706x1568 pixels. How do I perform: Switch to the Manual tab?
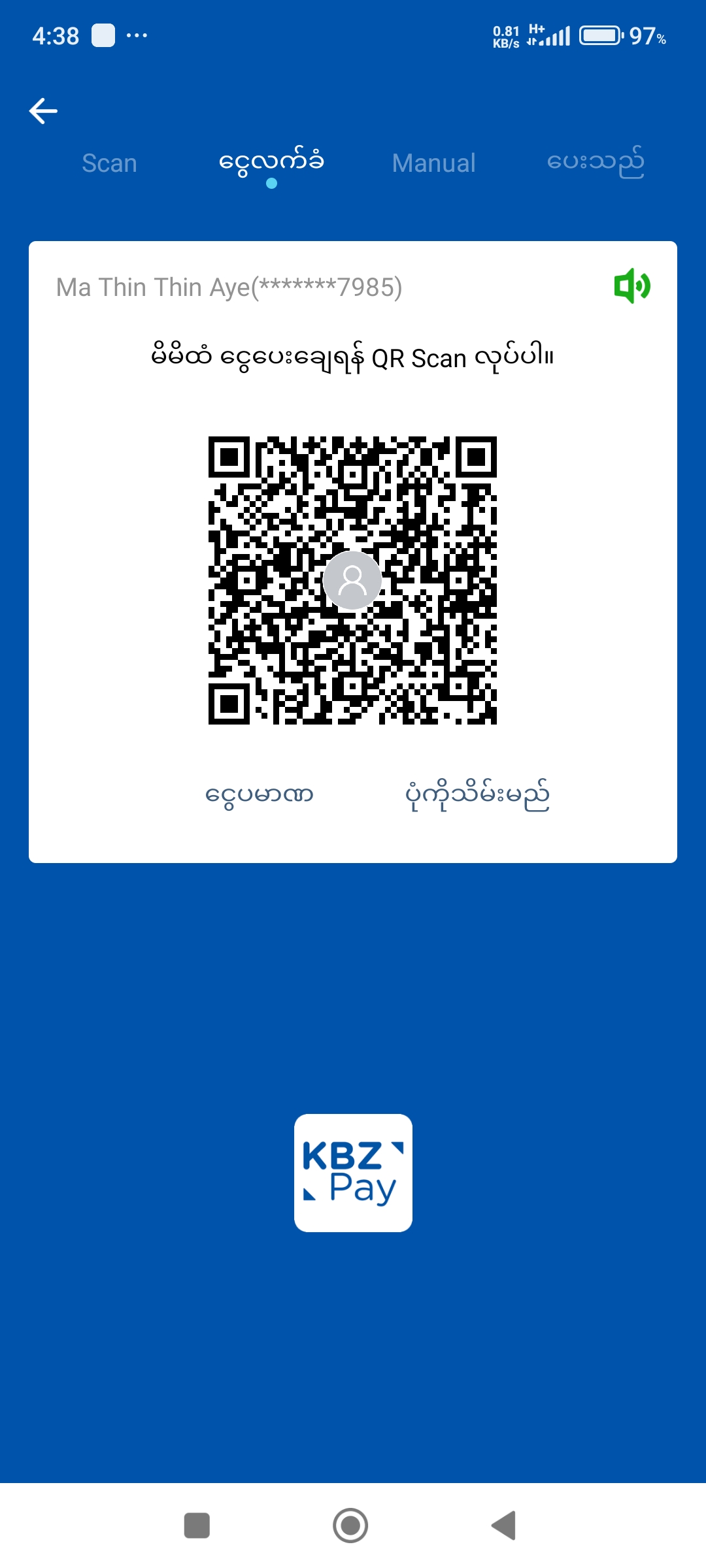(433, 163)
